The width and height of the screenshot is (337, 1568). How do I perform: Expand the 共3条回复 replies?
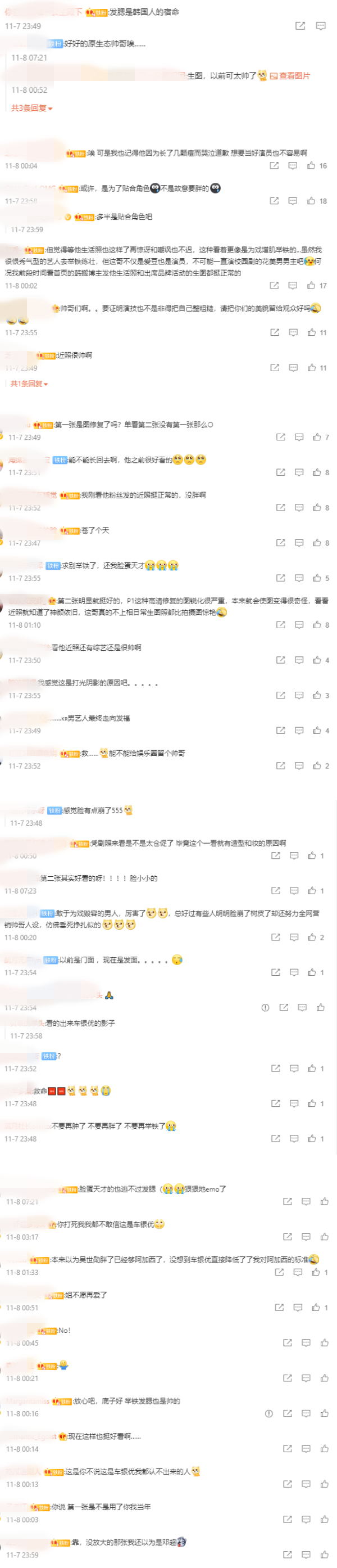pos(31,109)
